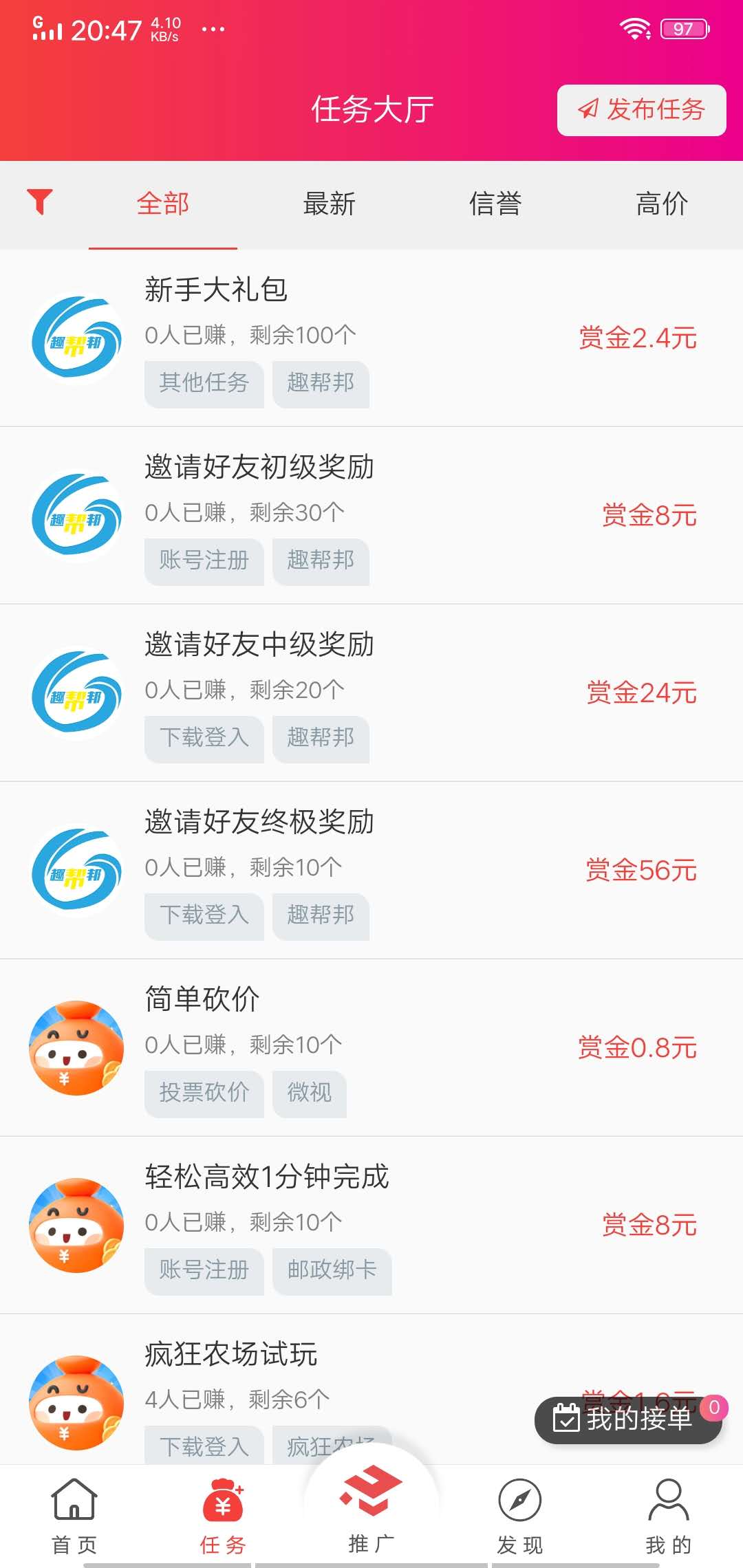Select the orange mascot icon on 简单砍价
Screen dimensions: 743x1568
tap(76, 1049)
